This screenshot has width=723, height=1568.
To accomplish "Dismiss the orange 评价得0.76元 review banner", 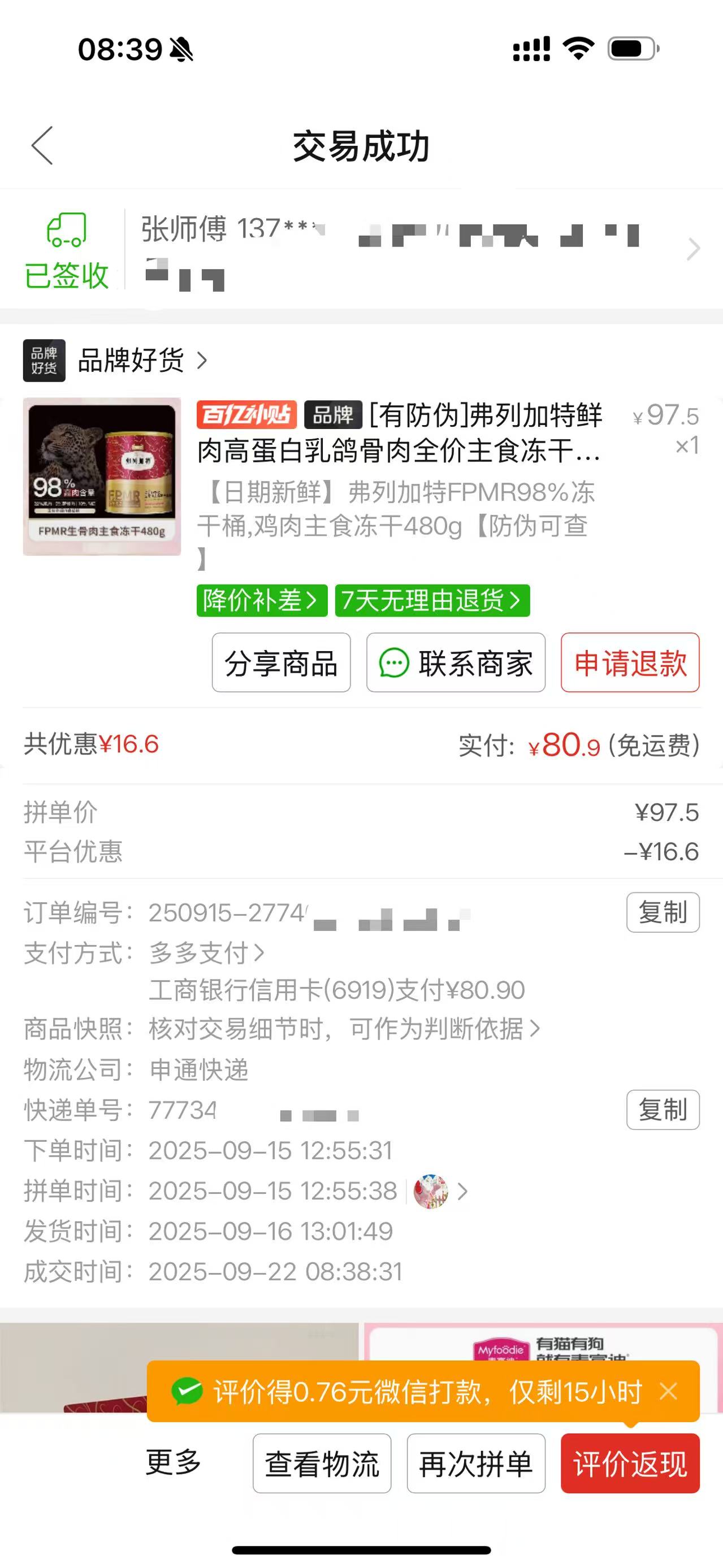I will click(x=668, y=1392).
